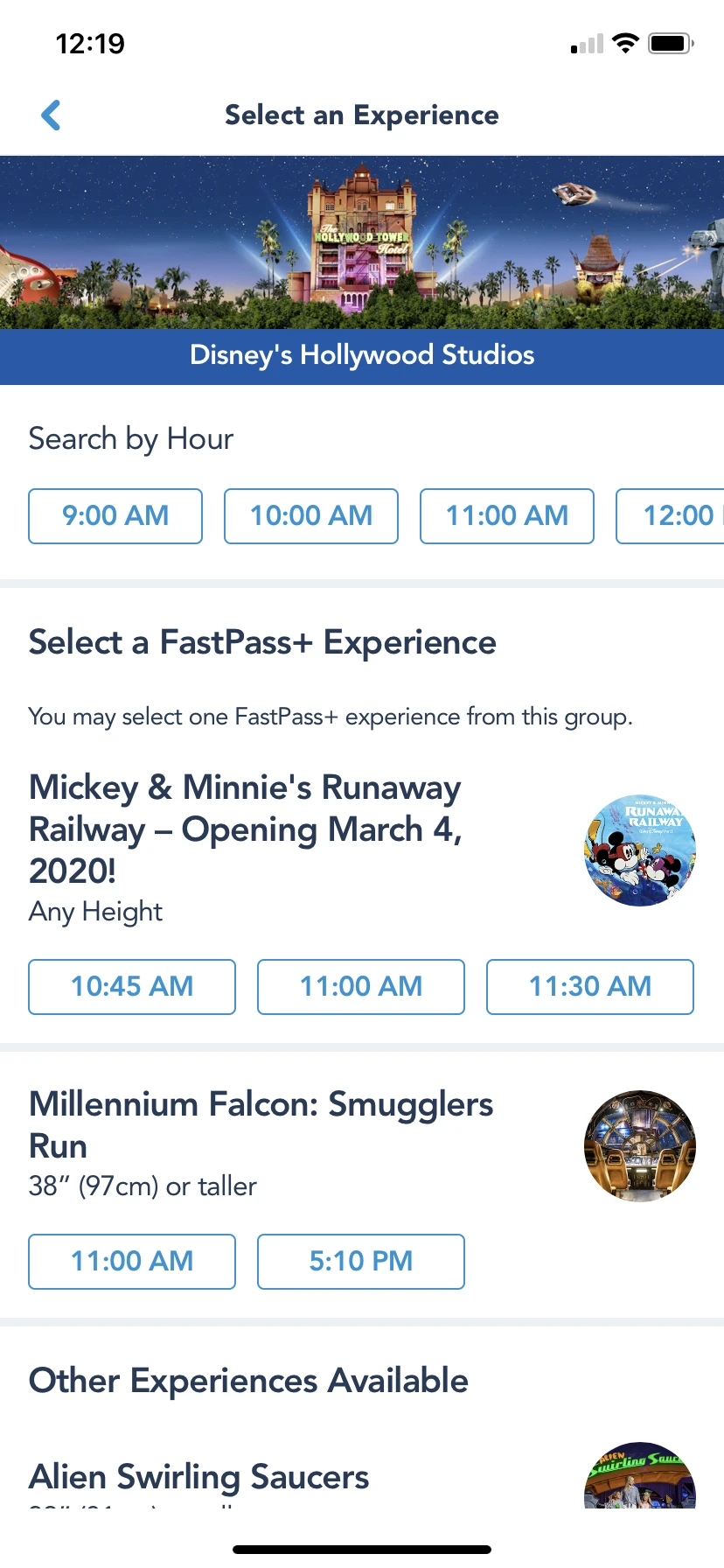Book 11:30 AM for Mickey & Minnie's Runaway Railway
The image size is (724, 1568).
coord(590,987)
